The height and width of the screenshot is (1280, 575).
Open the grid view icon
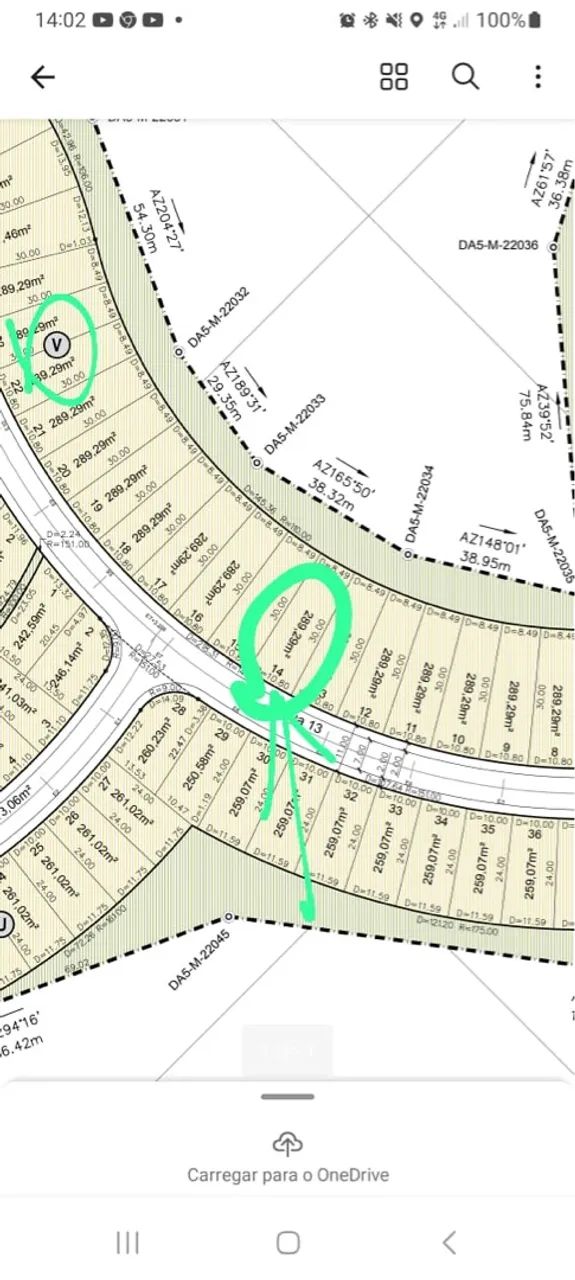point(394,76)
